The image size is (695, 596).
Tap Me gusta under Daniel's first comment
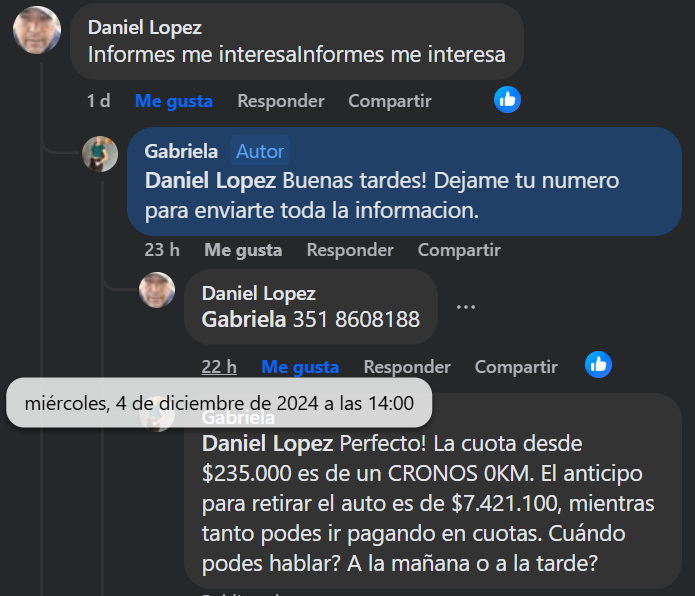(174, 101)
